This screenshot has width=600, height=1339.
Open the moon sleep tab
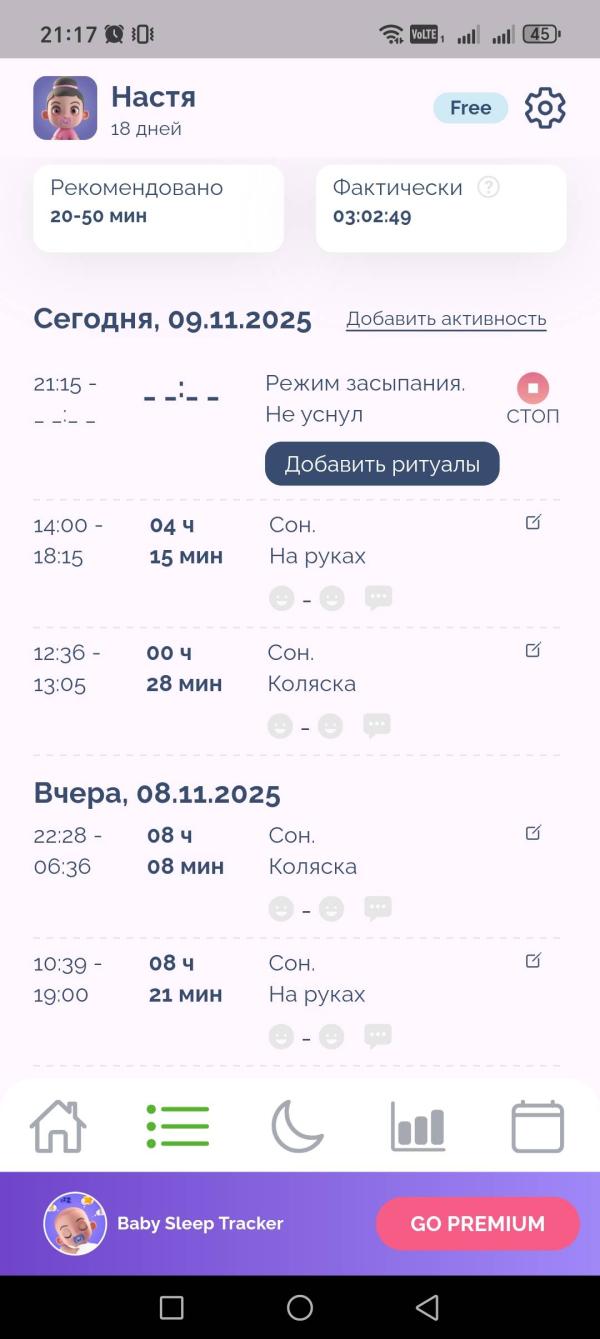298,1126
